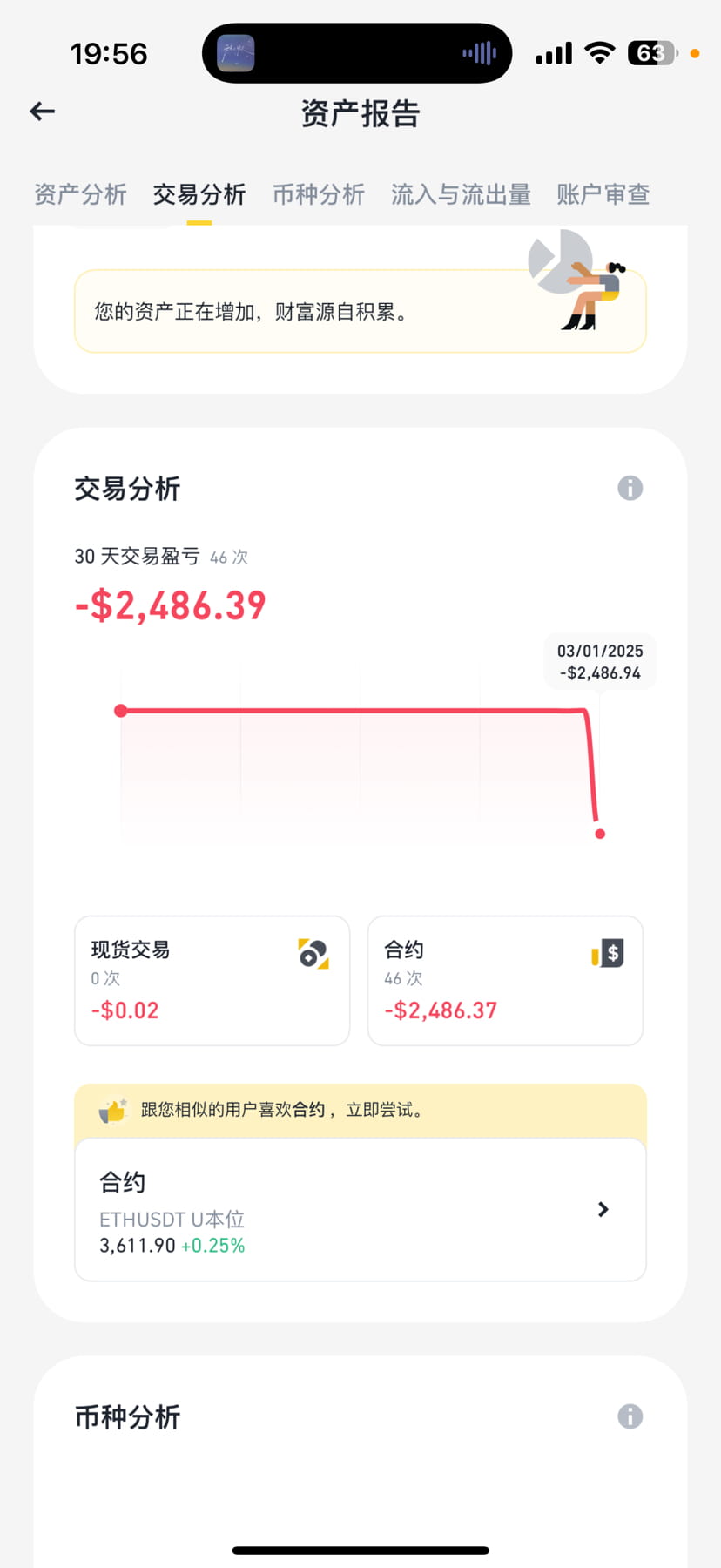Open the ETHUSDT U本位 contract row
The image size is (721, 1568).
360,1209
